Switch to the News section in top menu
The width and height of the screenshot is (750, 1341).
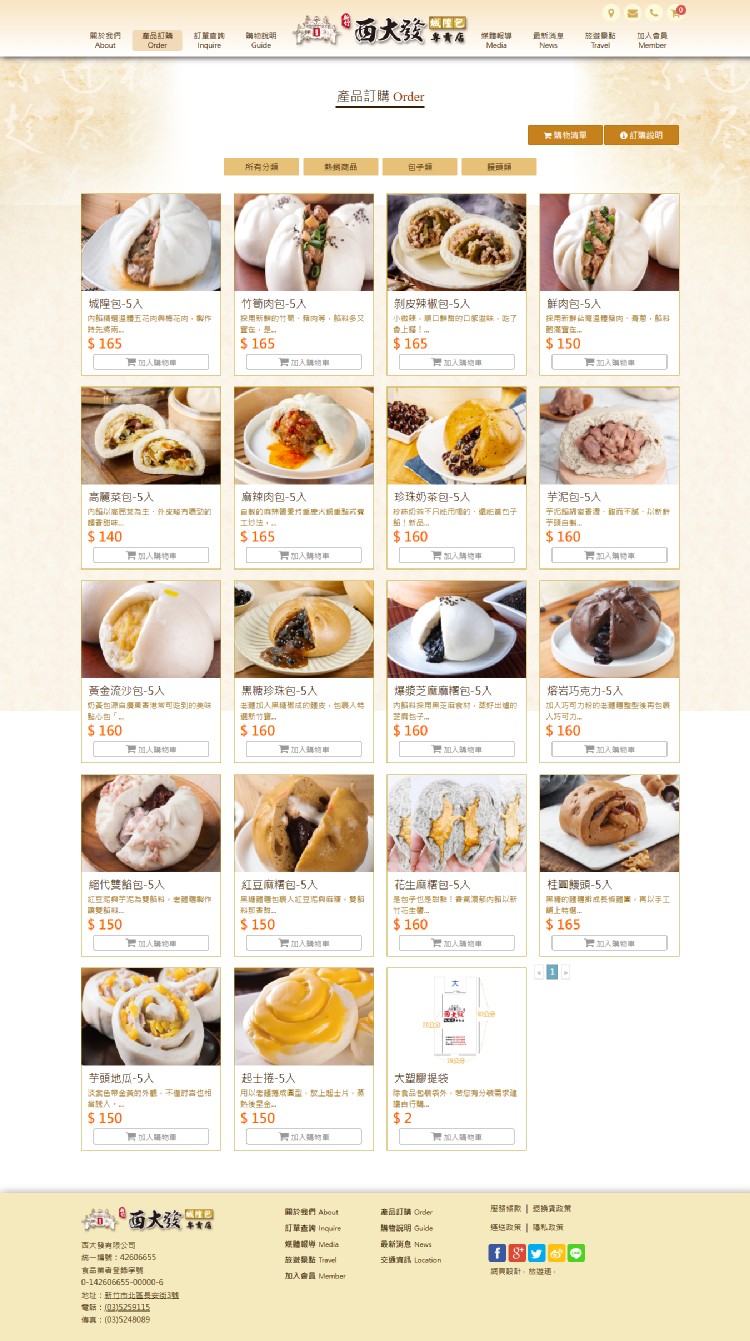tap(548, 40)
